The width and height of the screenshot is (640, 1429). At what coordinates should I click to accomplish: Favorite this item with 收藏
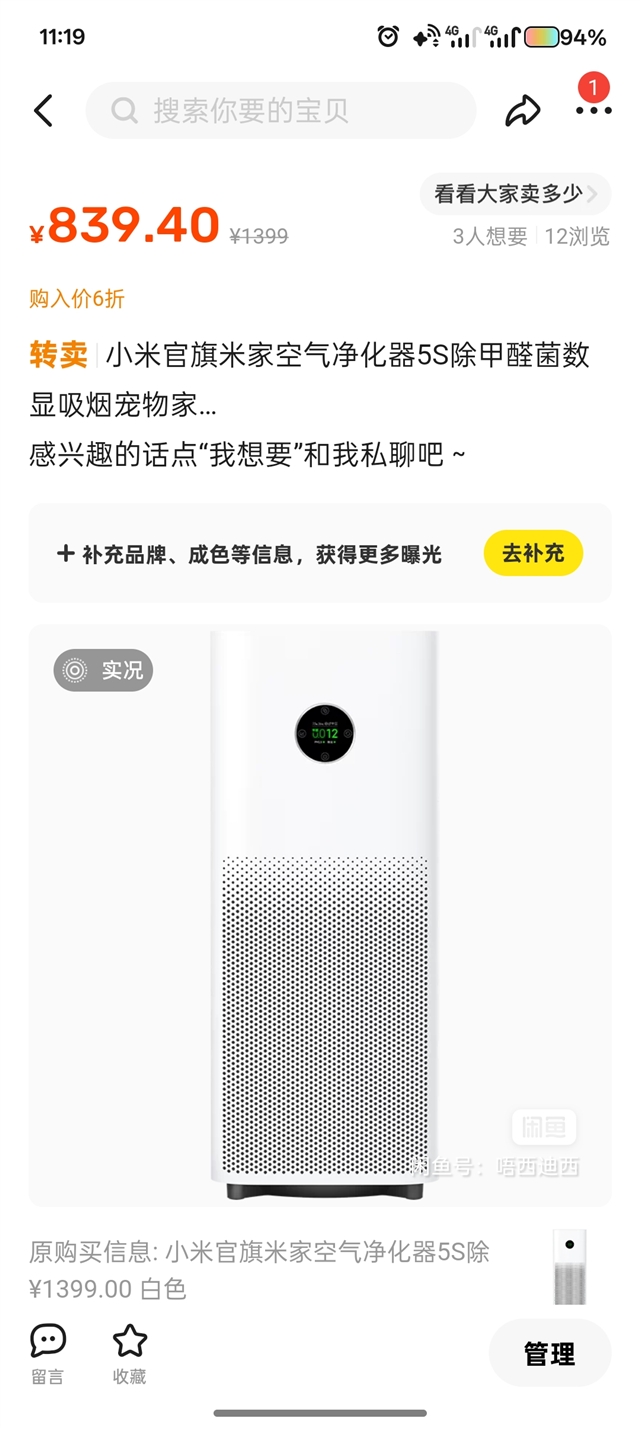(x=129, y=1354)
